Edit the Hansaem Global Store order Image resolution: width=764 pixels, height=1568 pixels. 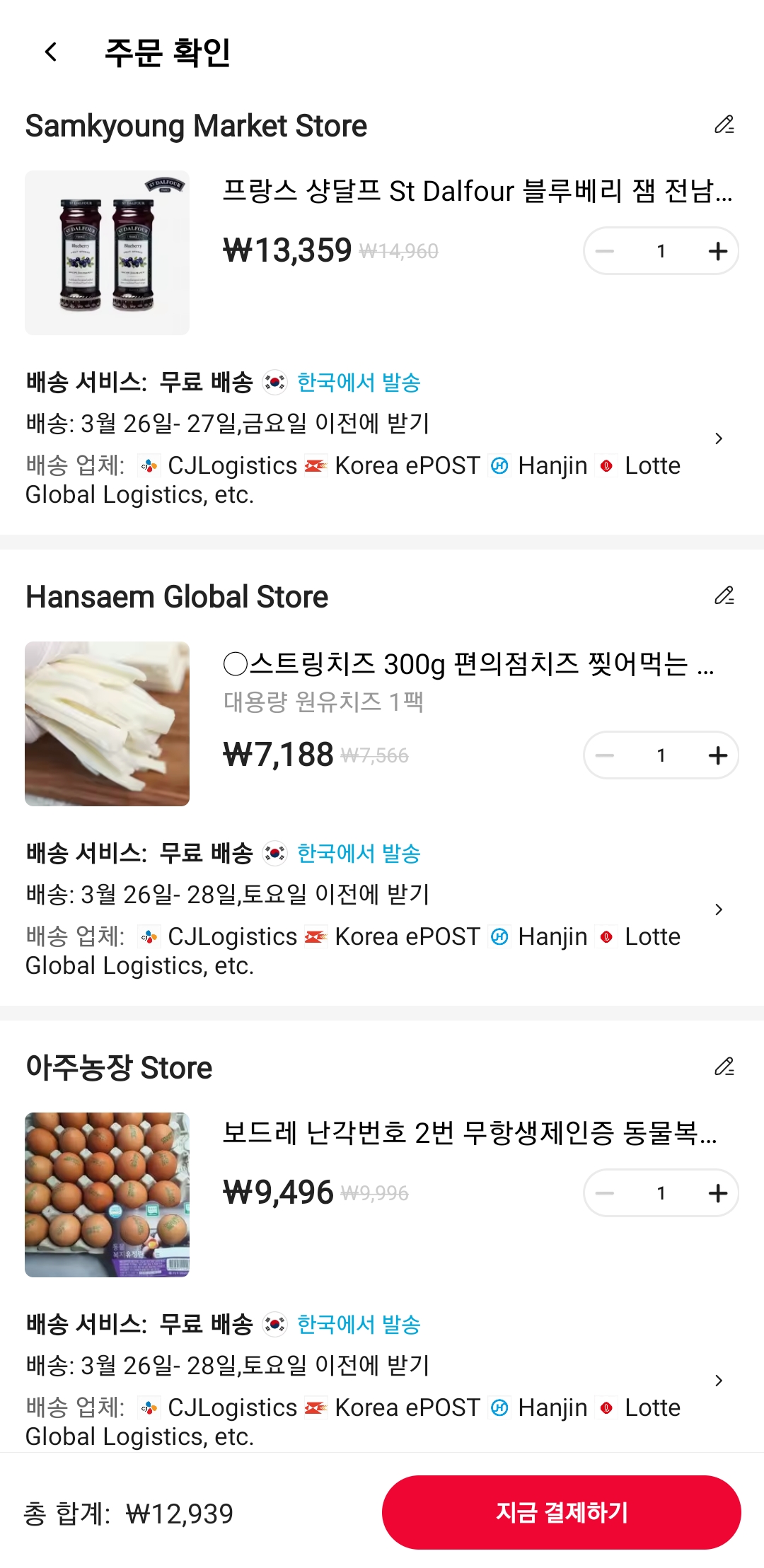click(x=724, y=596)
